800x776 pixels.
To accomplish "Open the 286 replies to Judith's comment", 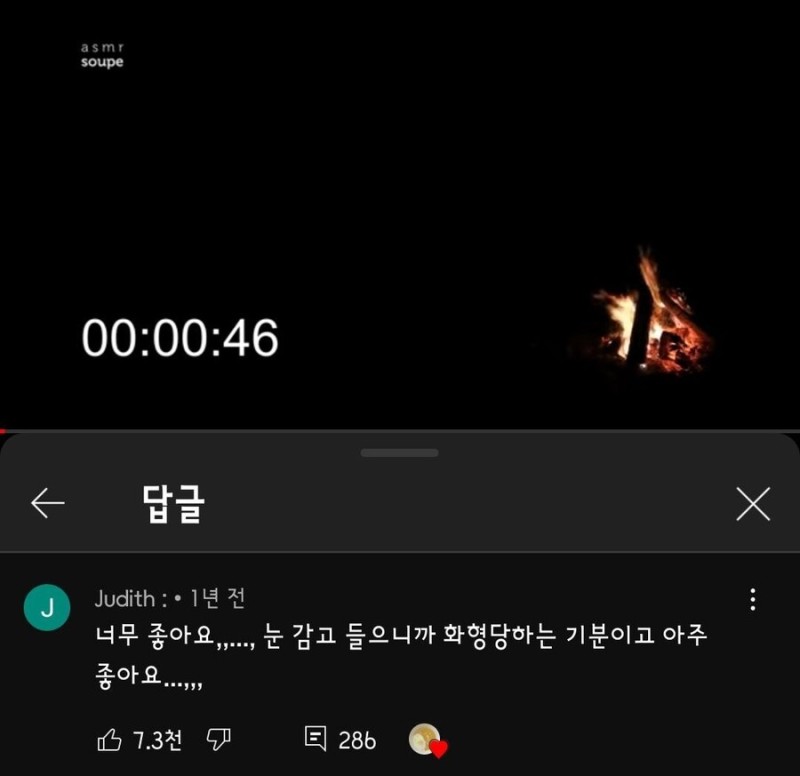I will click(340, 740).
